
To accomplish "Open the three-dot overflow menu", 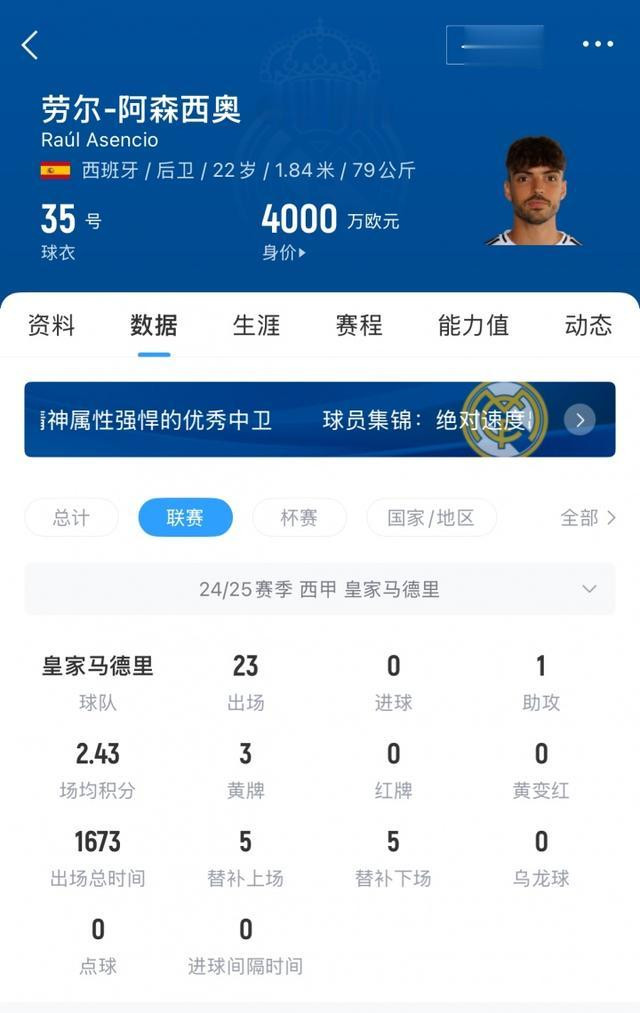I will pos(598,45).
